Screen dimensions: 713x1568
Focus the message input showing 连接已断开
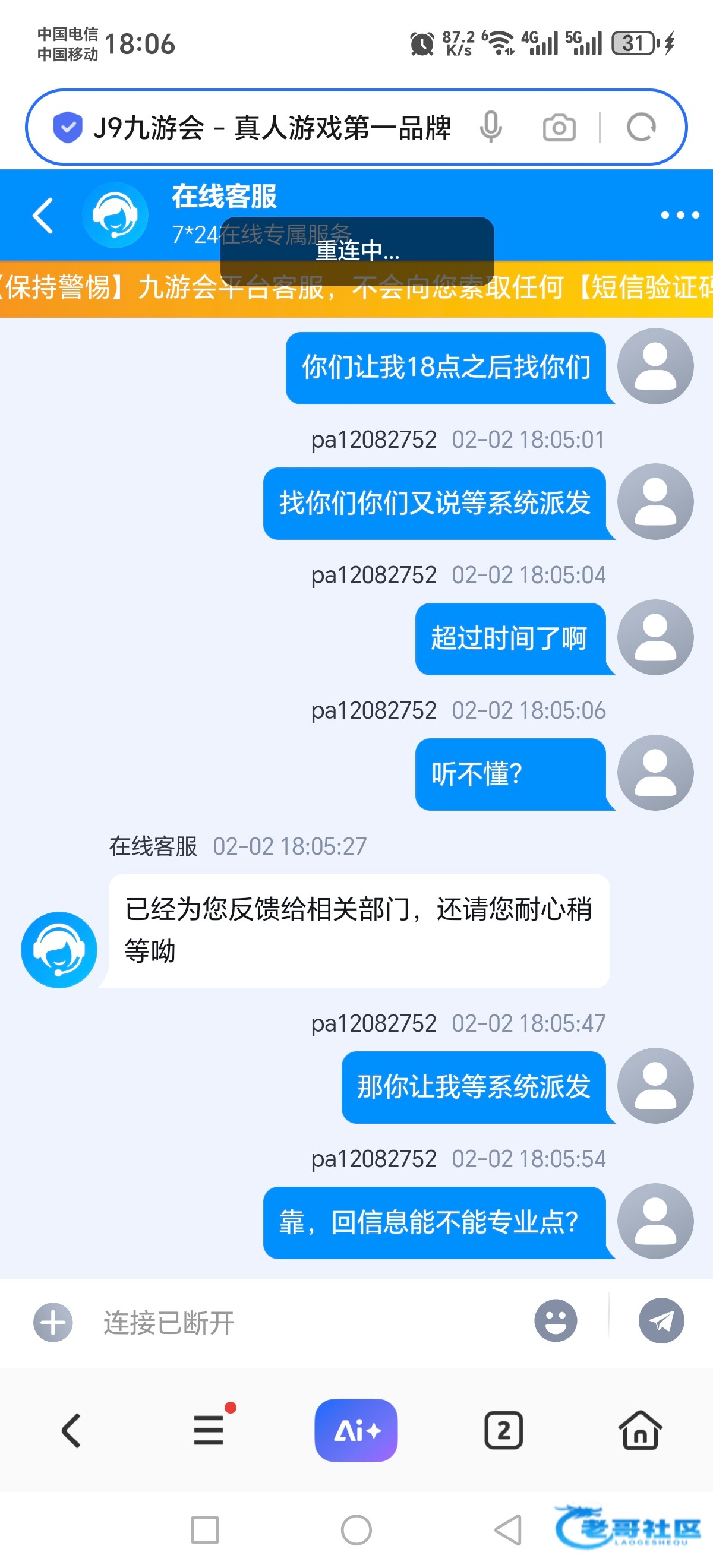[304, 1322]
